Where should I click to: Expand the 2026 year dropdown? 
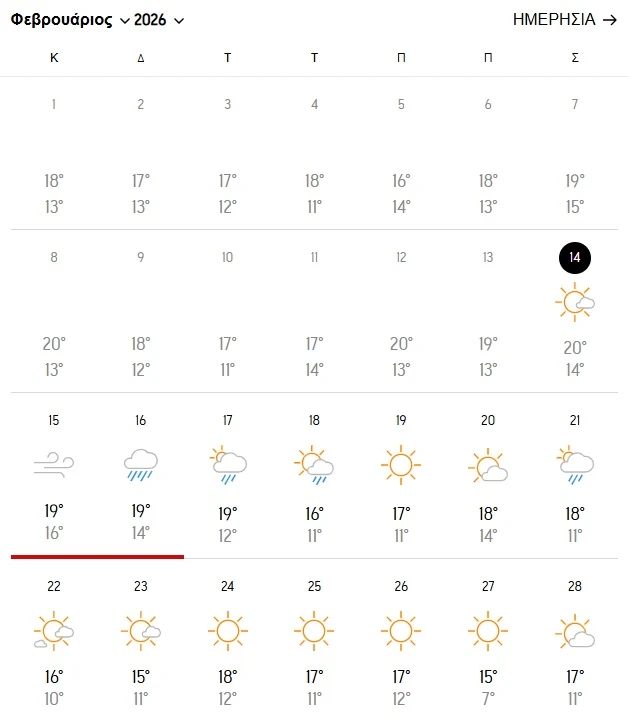click(x=159, y=20)
